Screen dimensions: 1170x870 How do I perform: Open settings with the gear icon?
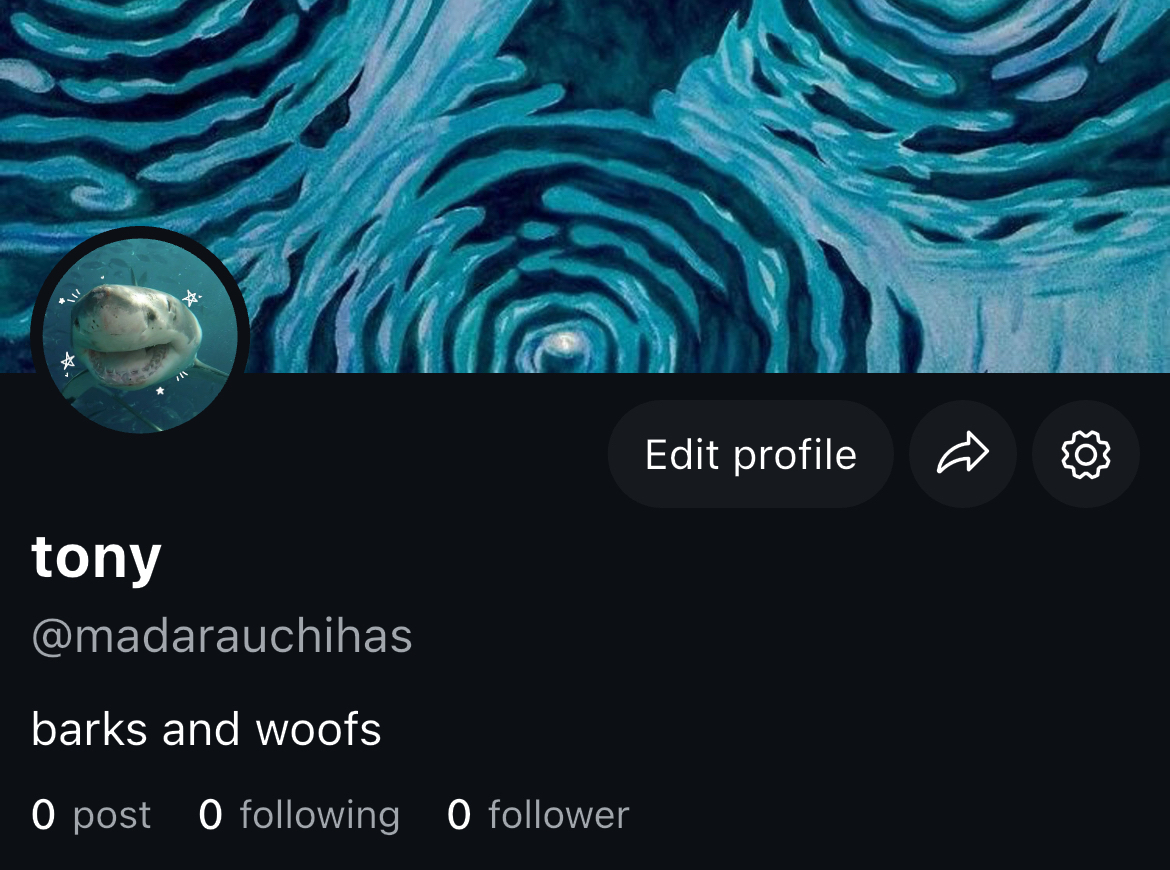(1085, 455)
